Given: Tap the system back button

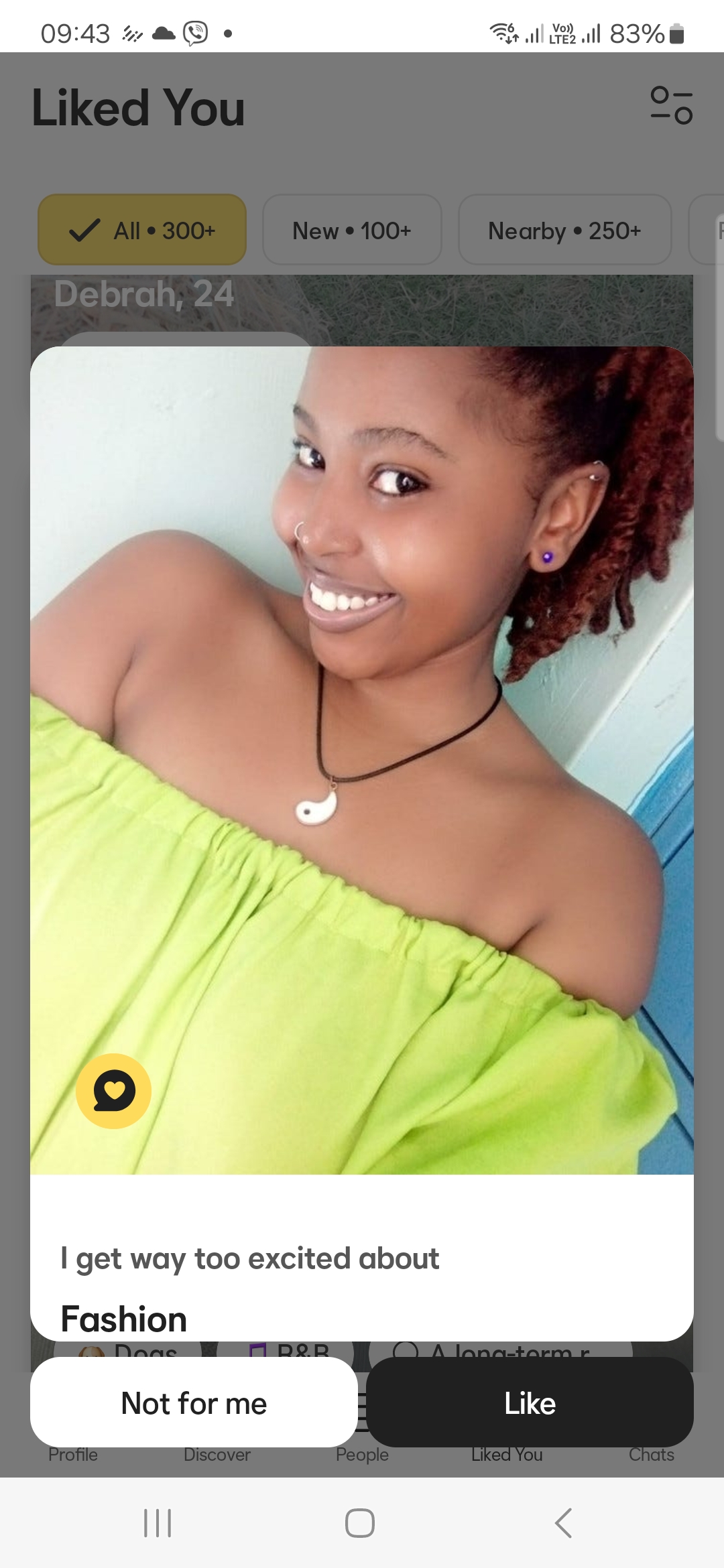Looking at the screenshot, I should (564, 1523).
